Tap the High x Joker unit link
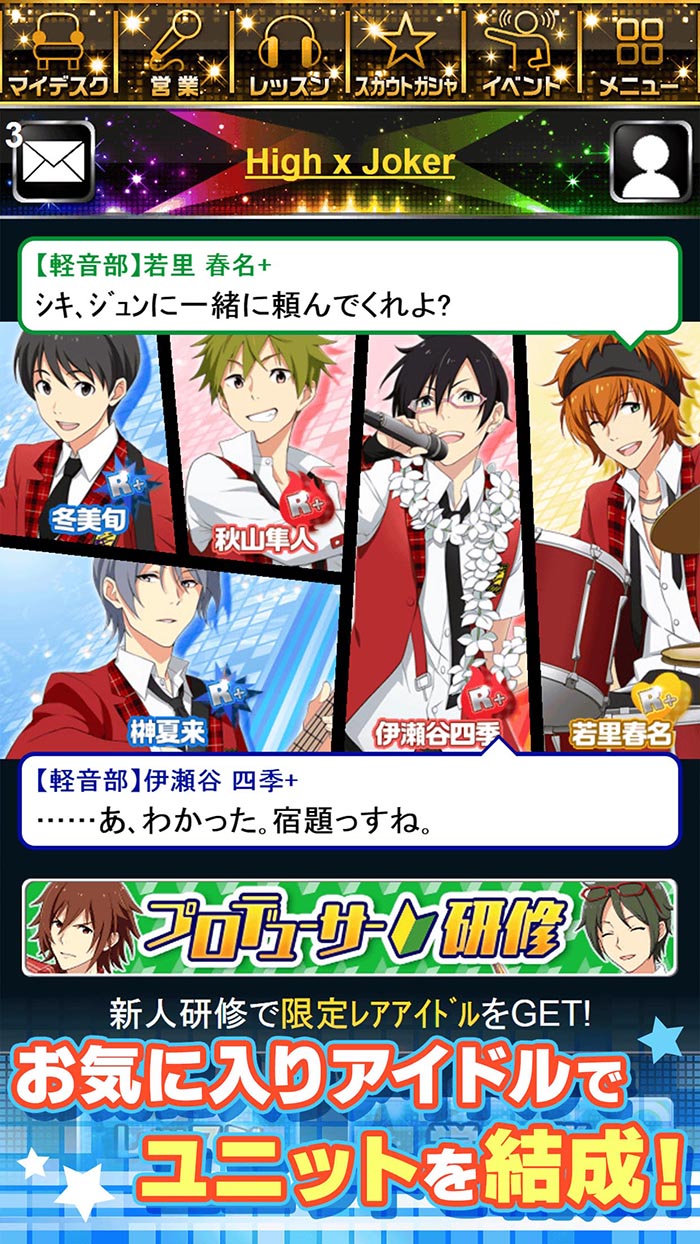Image resolution: width=700 pixels, height=1244 pixels. tap(350, 162)
